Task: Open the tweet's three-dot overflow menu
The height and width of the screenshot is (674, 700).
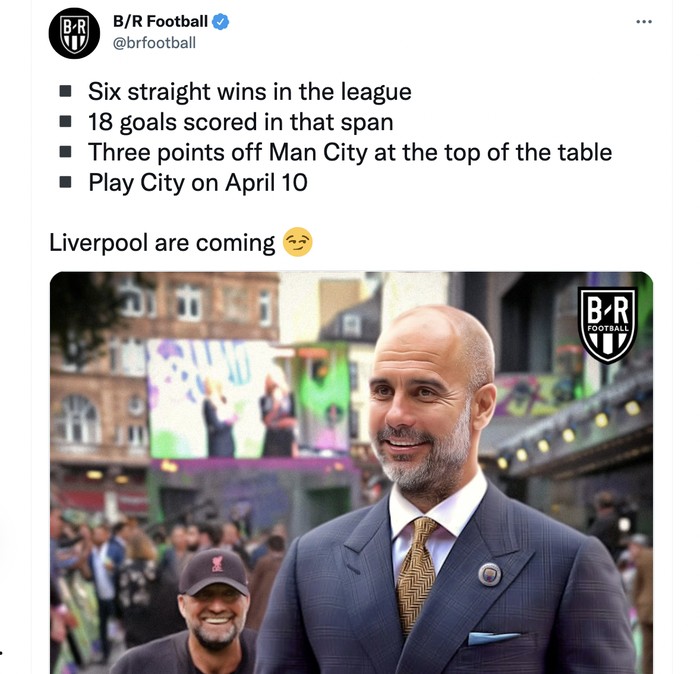Action: coord(644,21)
